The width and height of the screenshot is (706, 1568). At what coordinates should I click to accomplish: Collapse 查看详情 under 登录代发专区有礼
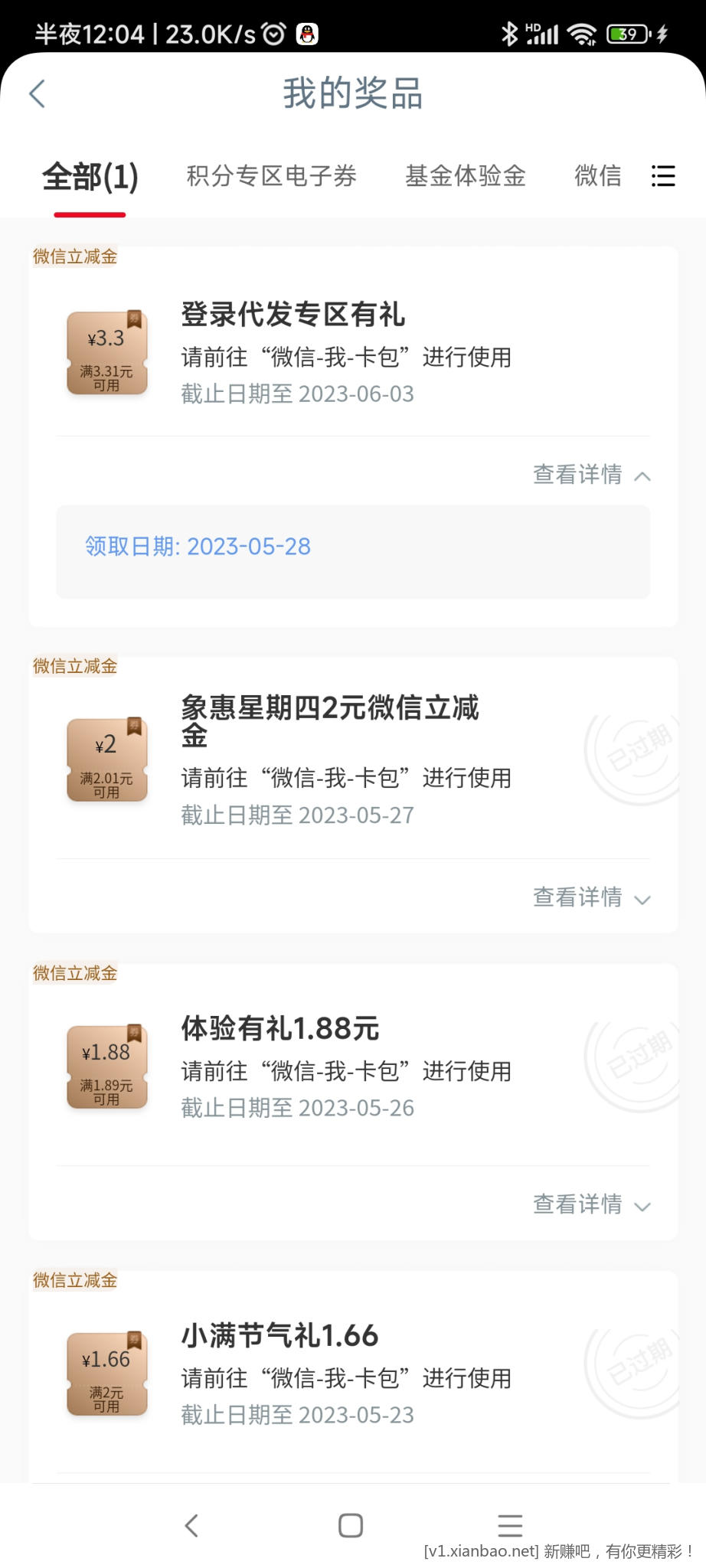pyautogui.click(x=591, y=475)
